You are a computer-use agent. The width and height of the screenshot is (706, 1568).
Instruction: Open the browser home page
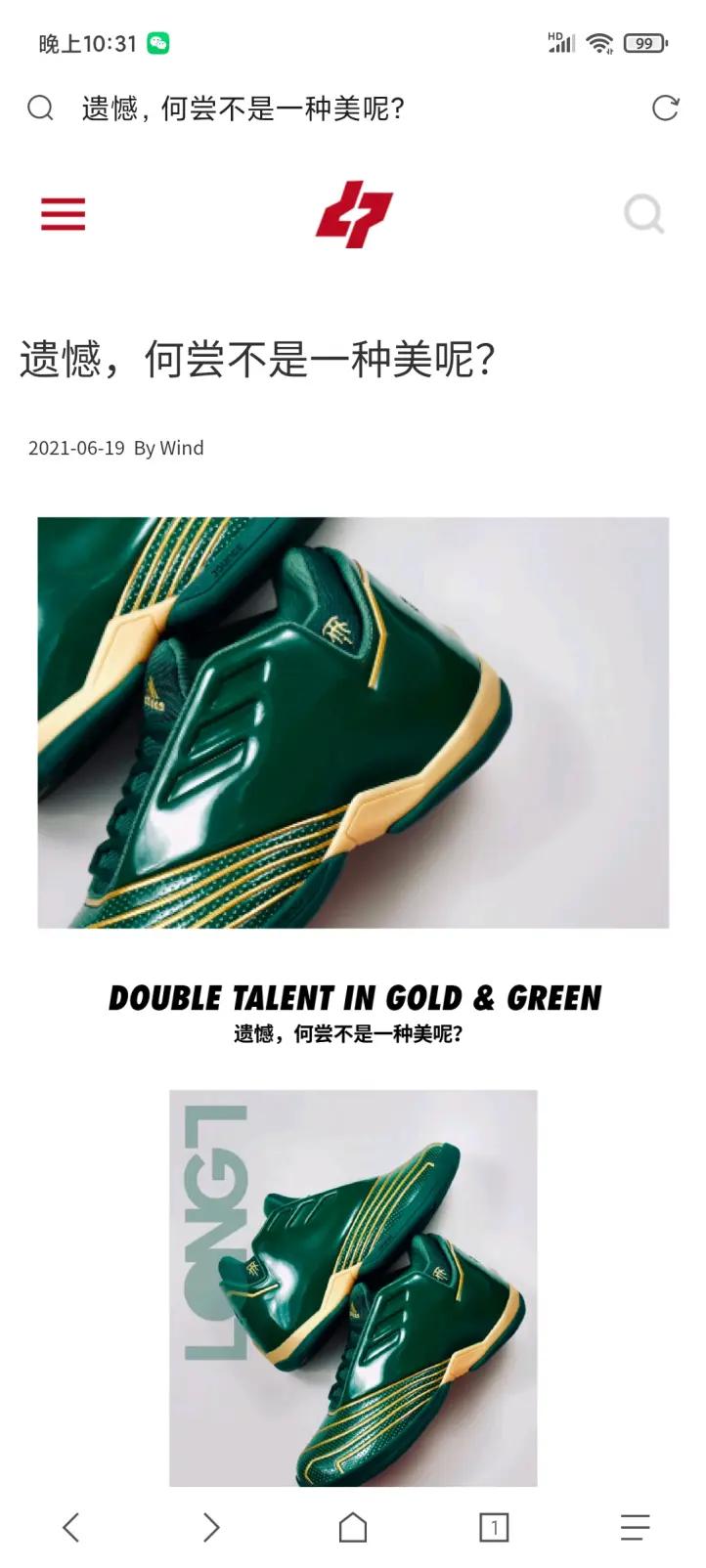click(x=353, y=1527)
